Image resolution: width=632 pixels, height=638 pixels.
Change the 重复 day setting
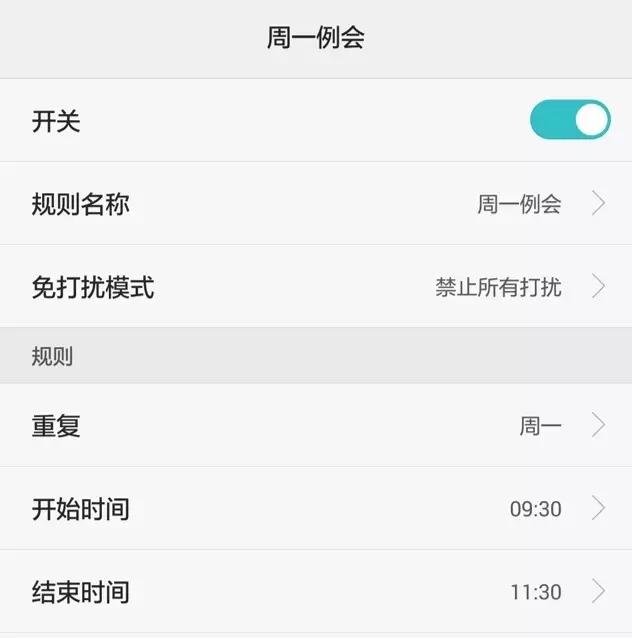(x=316, y=426)
